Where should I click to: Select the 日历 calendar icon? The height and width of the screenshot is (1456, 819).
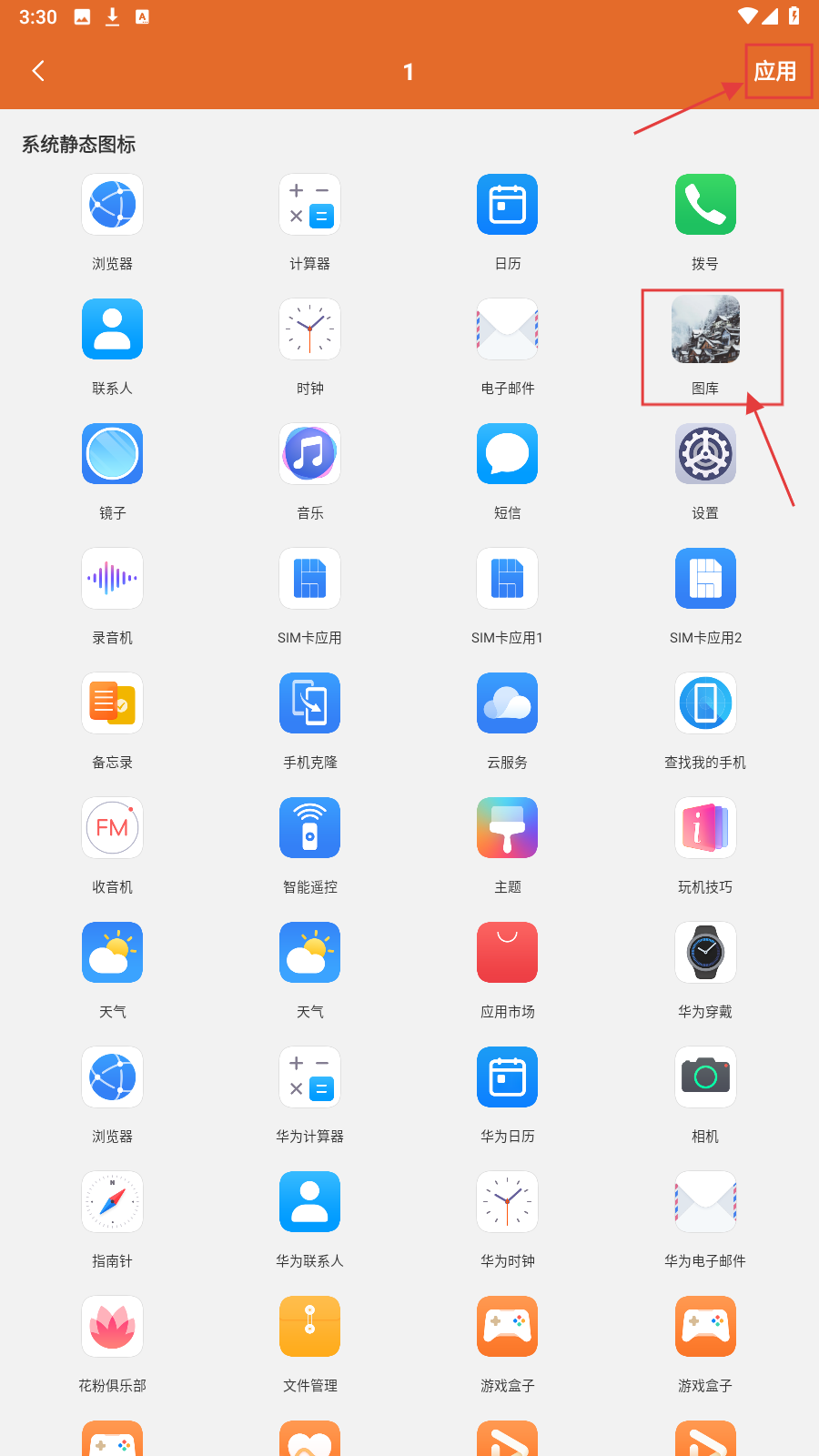[x=508, y=205]
